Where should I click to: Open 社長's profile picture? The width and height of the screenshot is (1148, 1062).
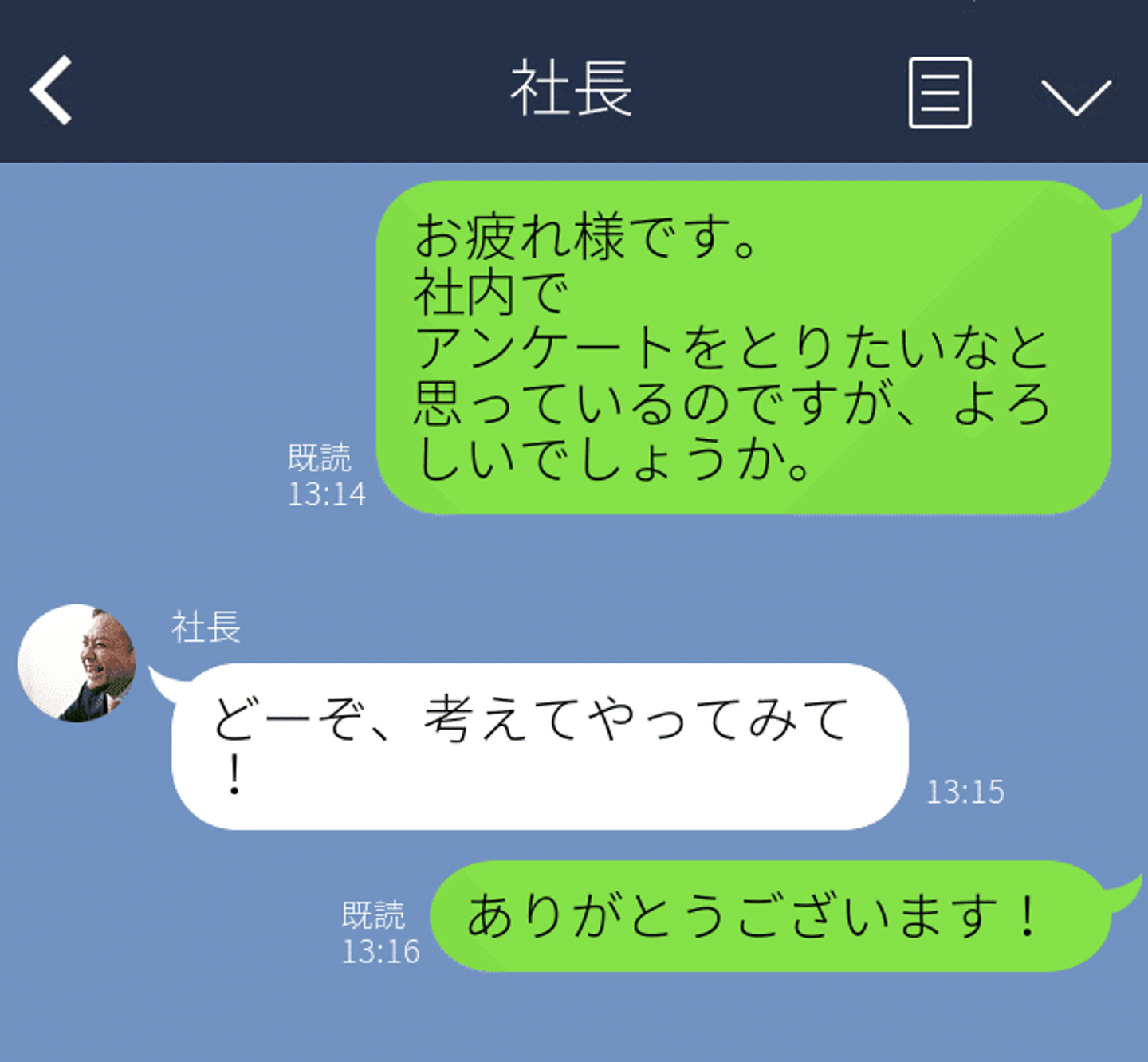[77, 663]
